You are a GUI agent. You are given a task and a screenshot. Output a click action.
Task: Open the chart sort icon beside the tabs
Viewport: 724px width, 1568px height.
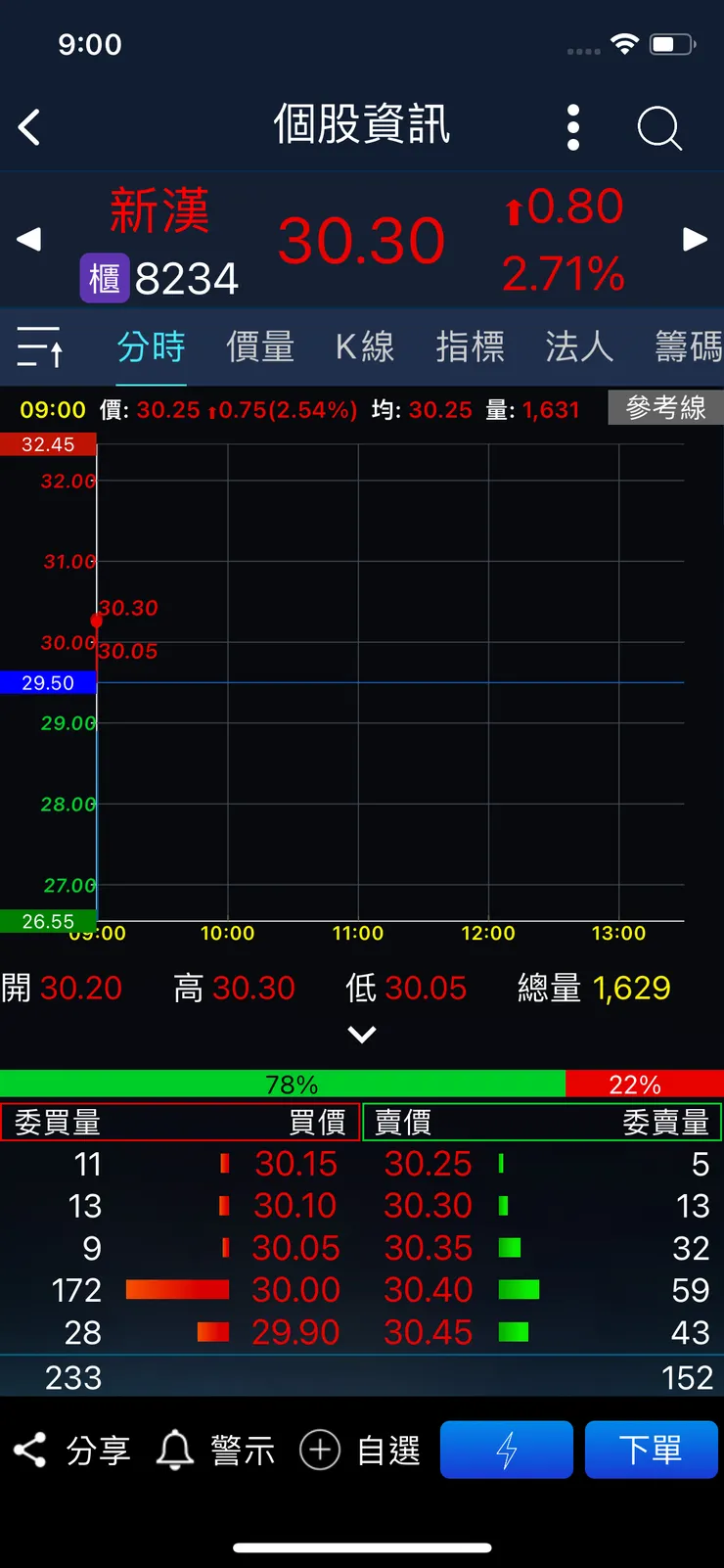pyautogui.click(x=39, y=347)
